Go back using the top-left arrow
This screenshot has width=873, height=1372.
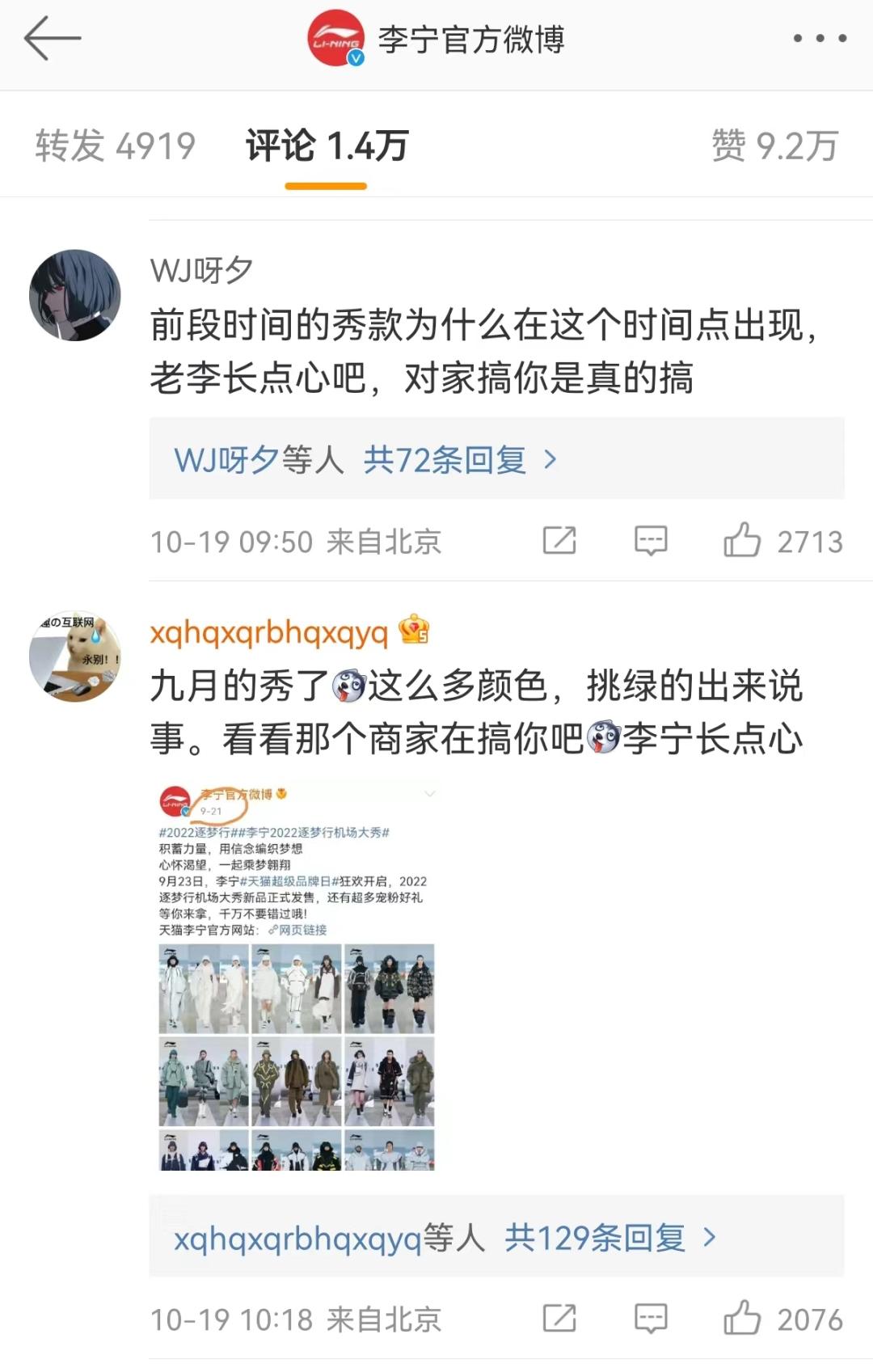[x=53, y=38]
